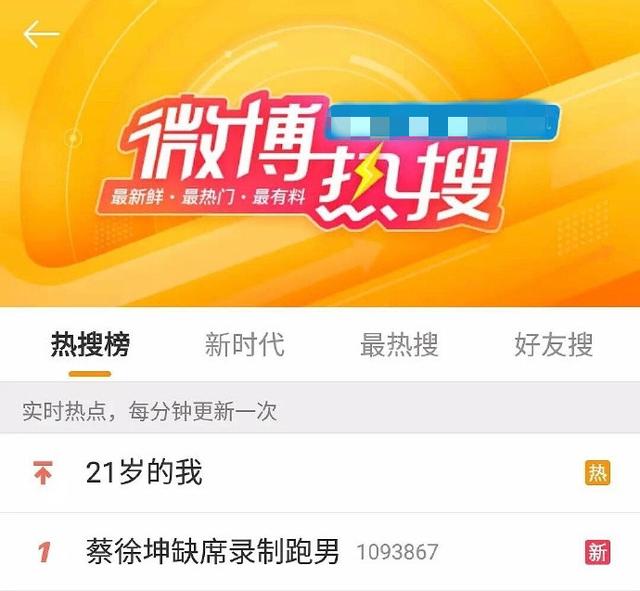Screen dimensions: 640x591
Task: Switch to the 新时代 tab
Action: point(244,345)
